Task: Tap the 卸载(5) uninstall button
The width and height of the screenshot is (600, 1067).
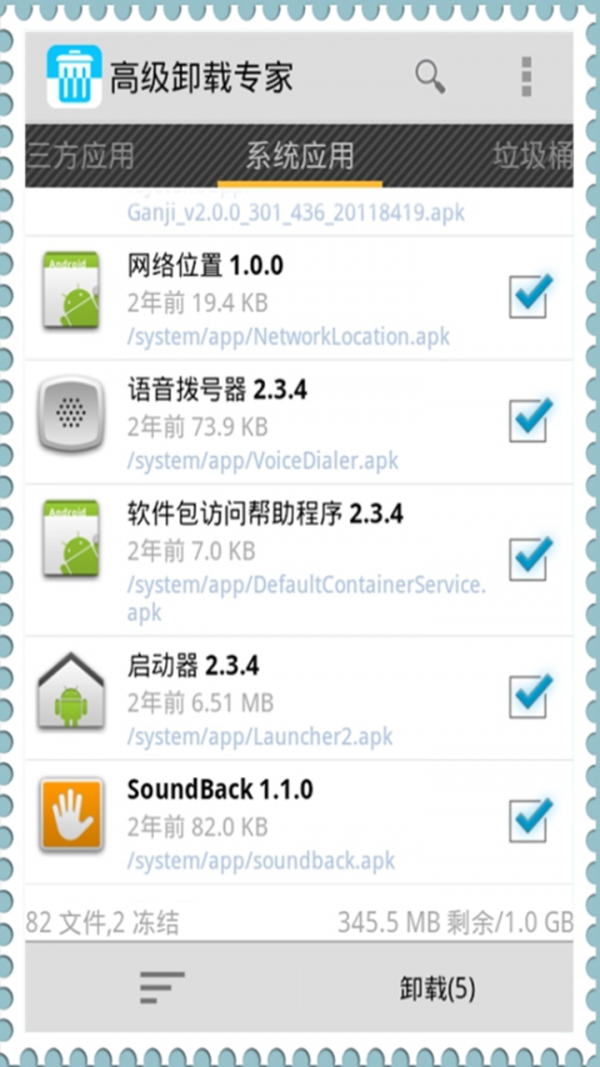Action: [437, 989]
